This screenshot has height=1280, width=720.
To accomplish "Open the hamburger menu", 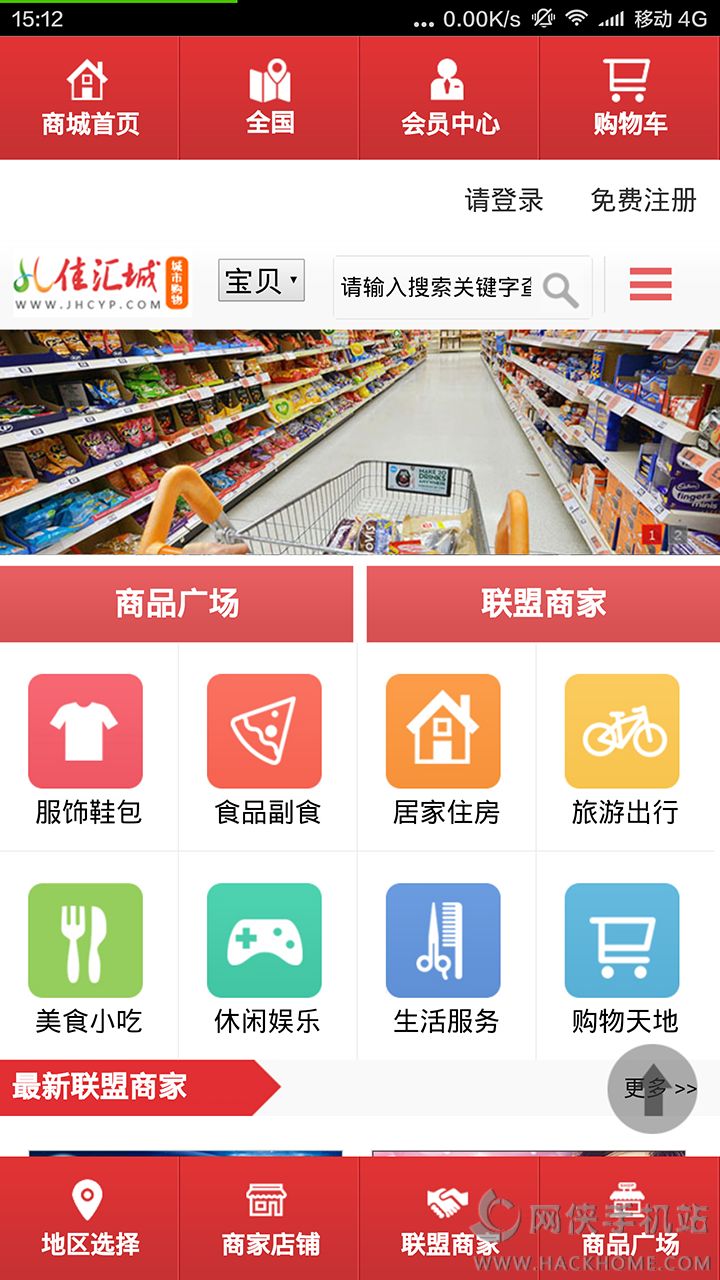I will click(x=650, y=285).
